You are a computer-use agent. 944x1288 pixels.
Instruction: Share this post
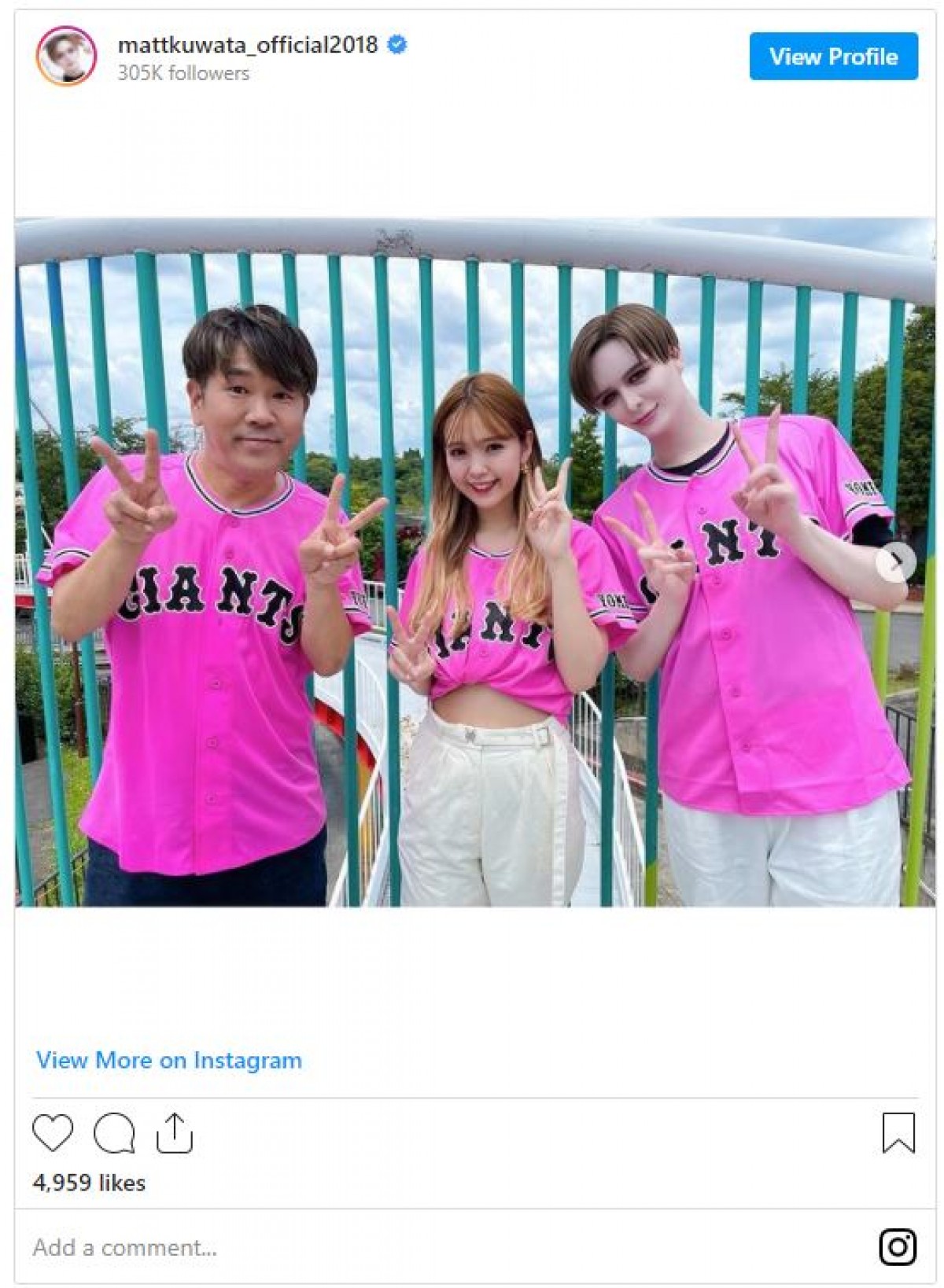click(175, 1133)
